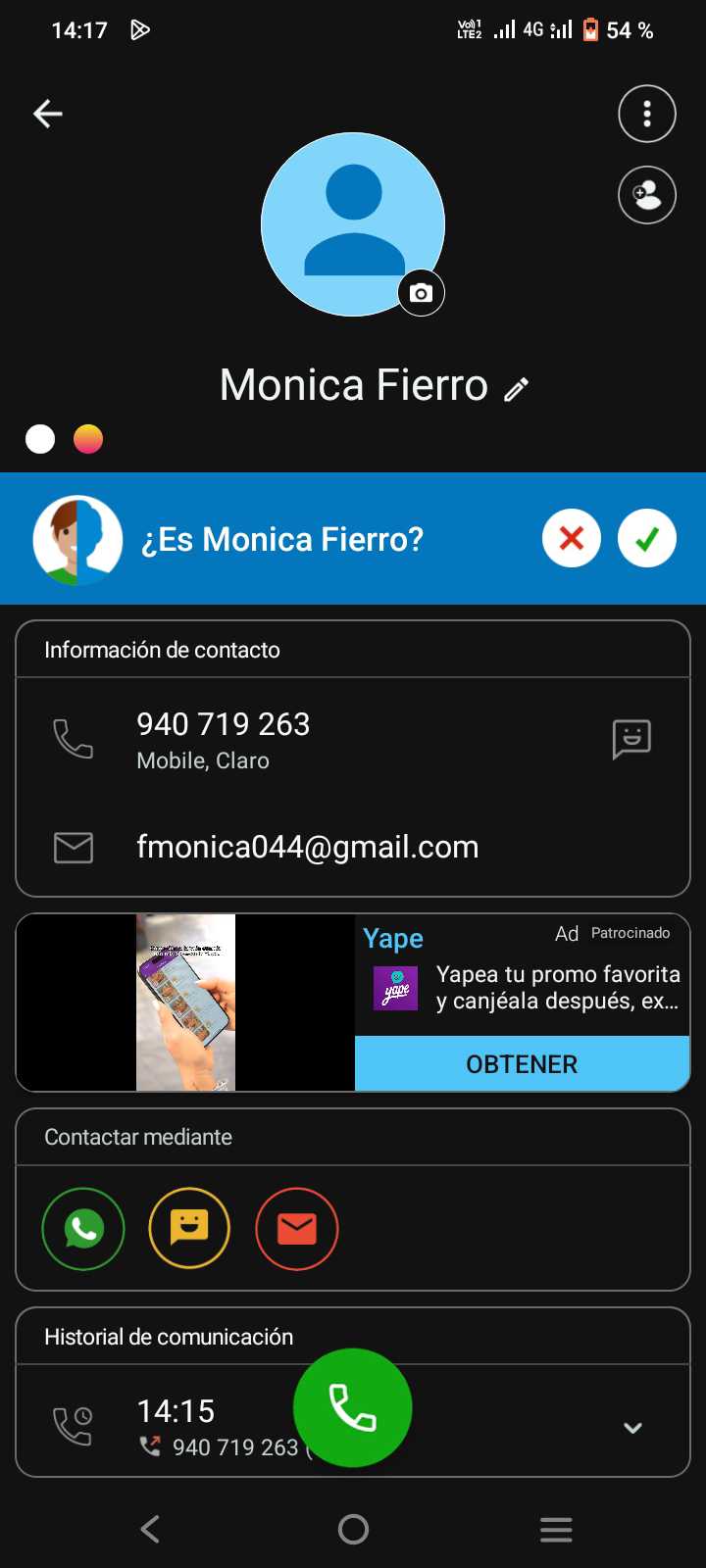Tap the add contact icon below the overflow menu
This screenshot has height=1568, width=706.
click(647, 196)
